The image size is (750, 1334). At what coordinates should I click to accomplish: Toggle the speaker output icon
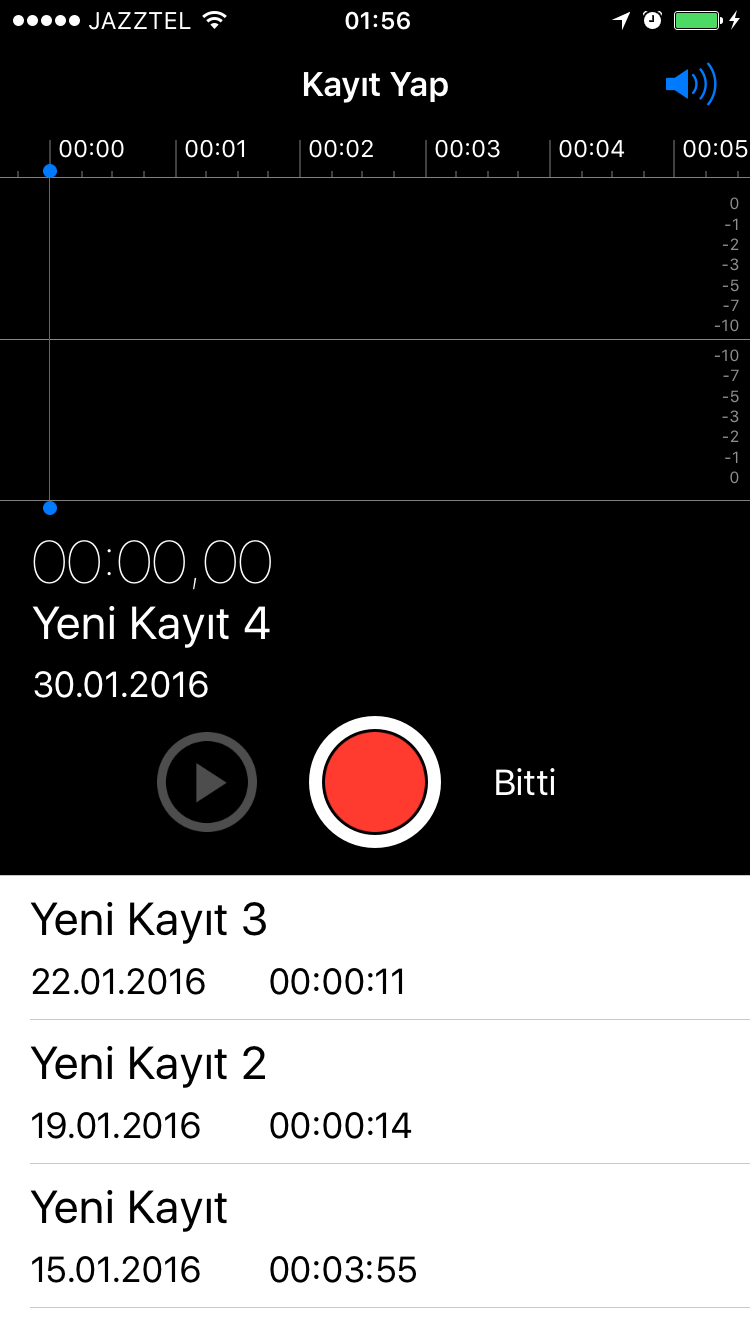[x=691, y=85]
